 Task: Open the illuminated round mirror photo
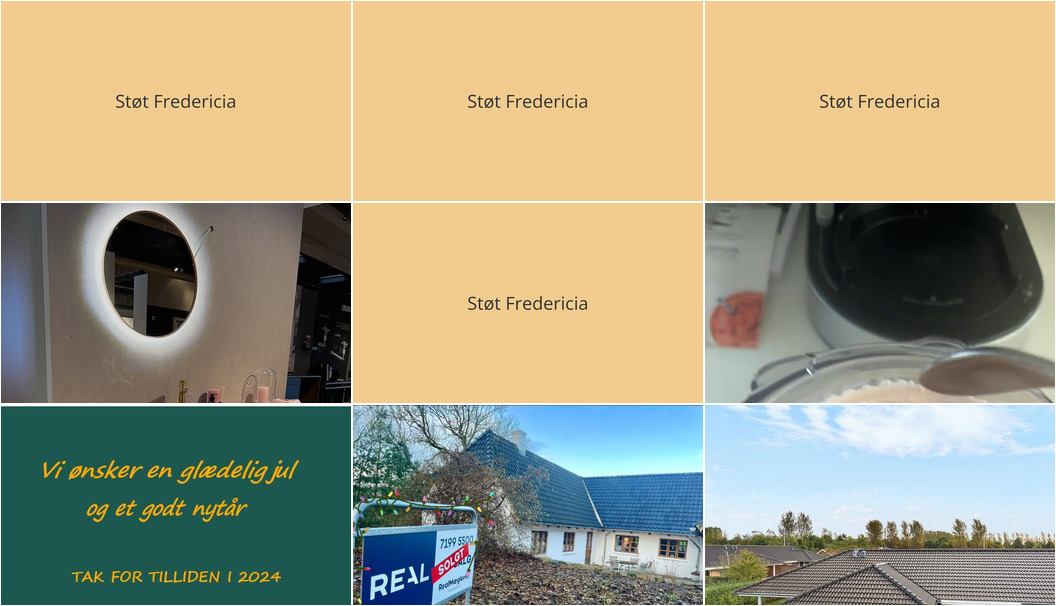tap(176, 303)
